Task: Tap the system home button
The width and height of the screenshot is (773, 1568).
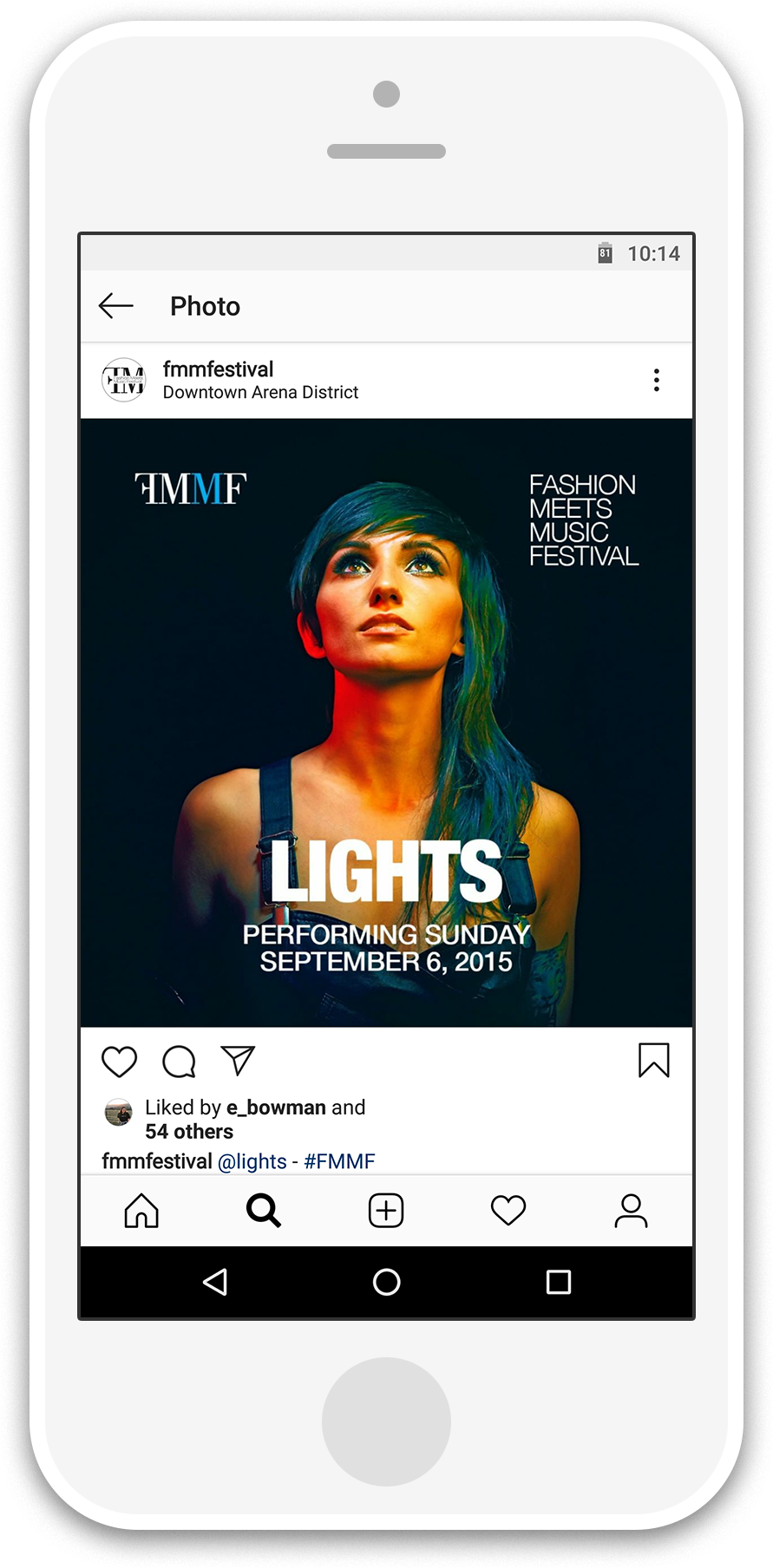Action: (x=386, y=1282)
